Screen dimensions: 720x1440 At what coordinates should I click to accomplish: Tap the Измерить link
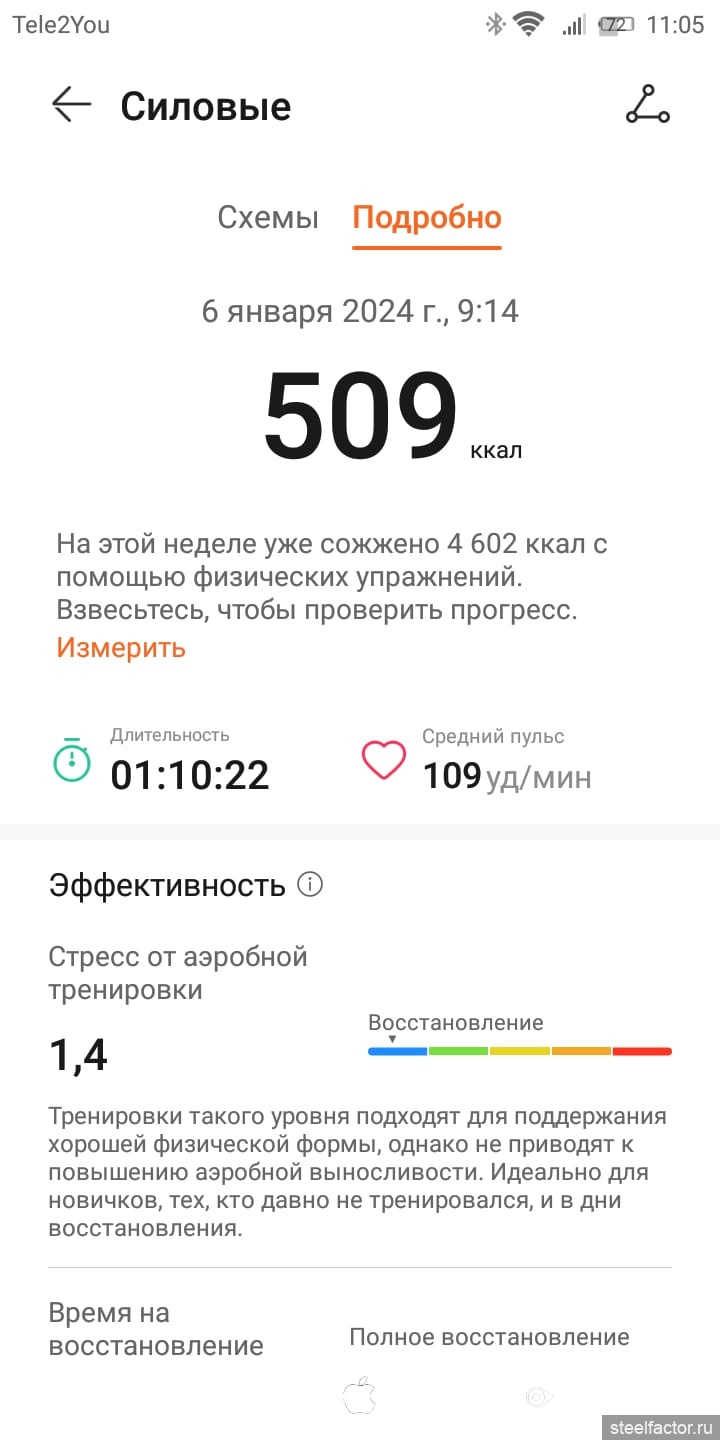point(121,648)
